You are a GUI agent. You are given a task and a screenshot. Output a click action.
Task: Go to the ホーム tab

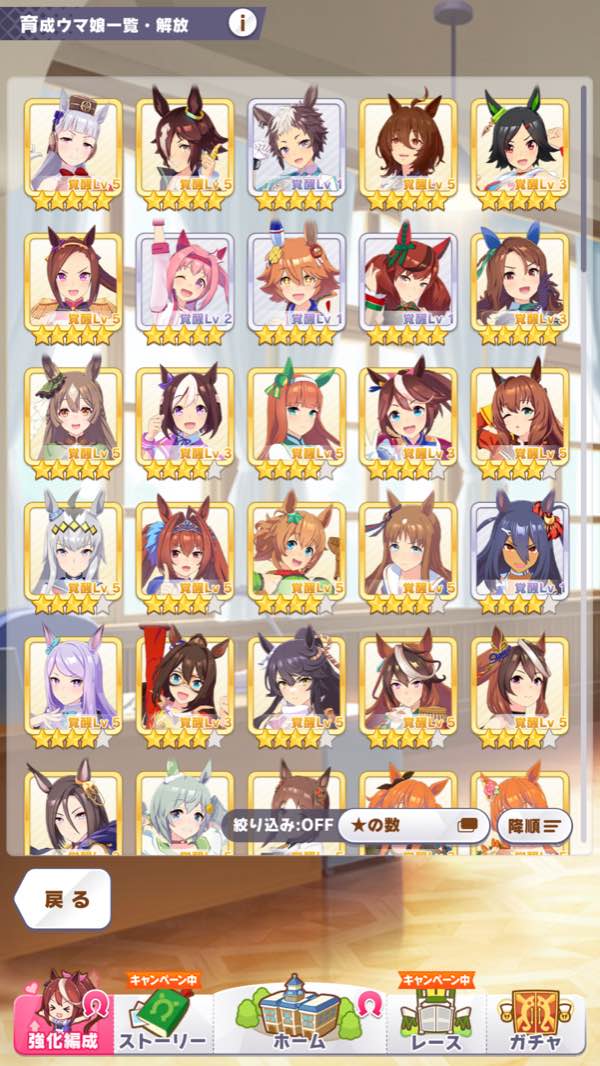click(x=300, y=1014)
